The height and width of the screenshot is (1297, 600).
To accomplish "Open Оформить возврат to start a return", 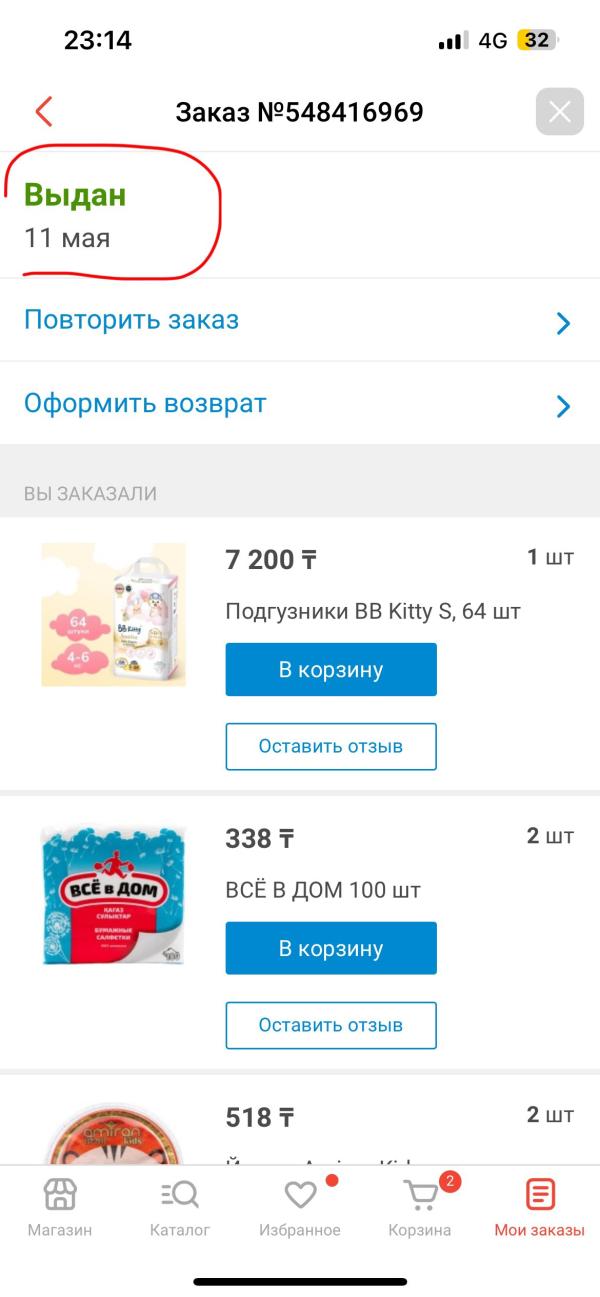I will 300,404.
